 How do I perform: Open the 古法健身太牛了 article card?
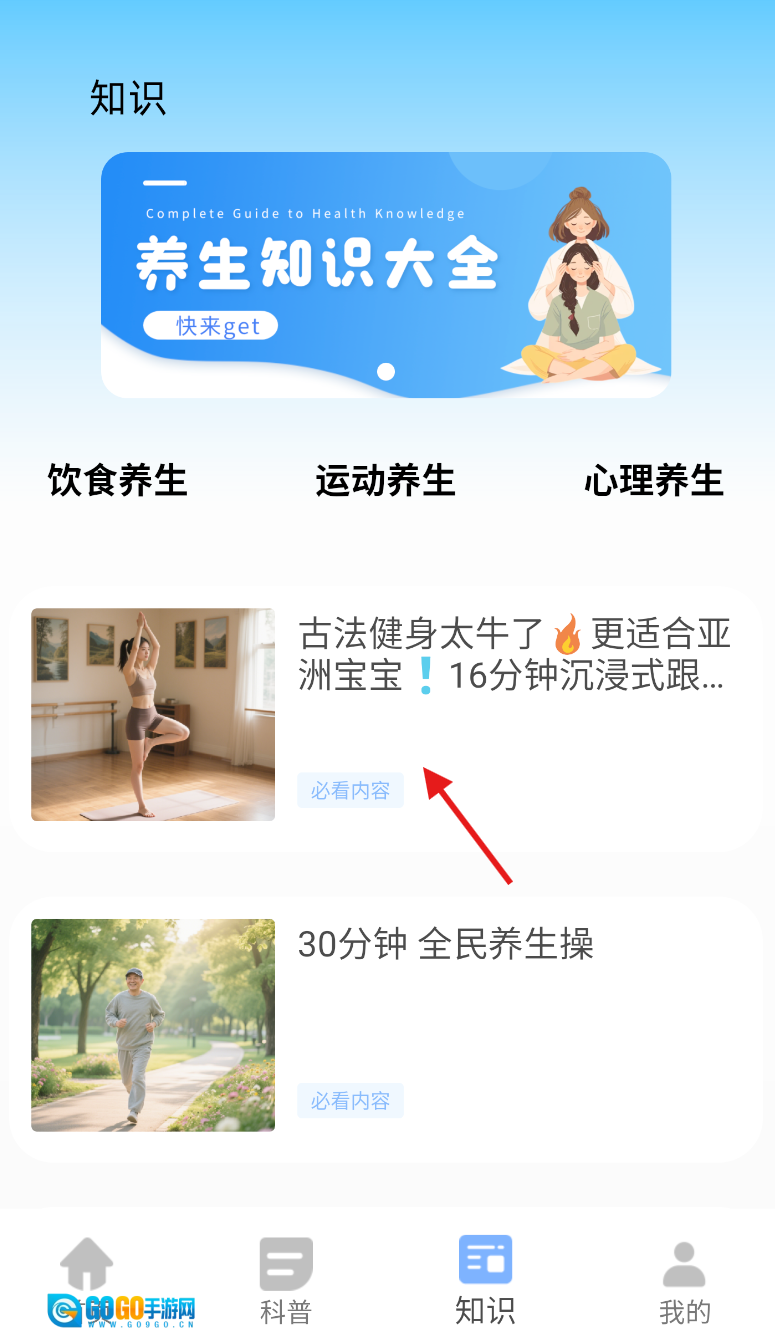point(385,717)
